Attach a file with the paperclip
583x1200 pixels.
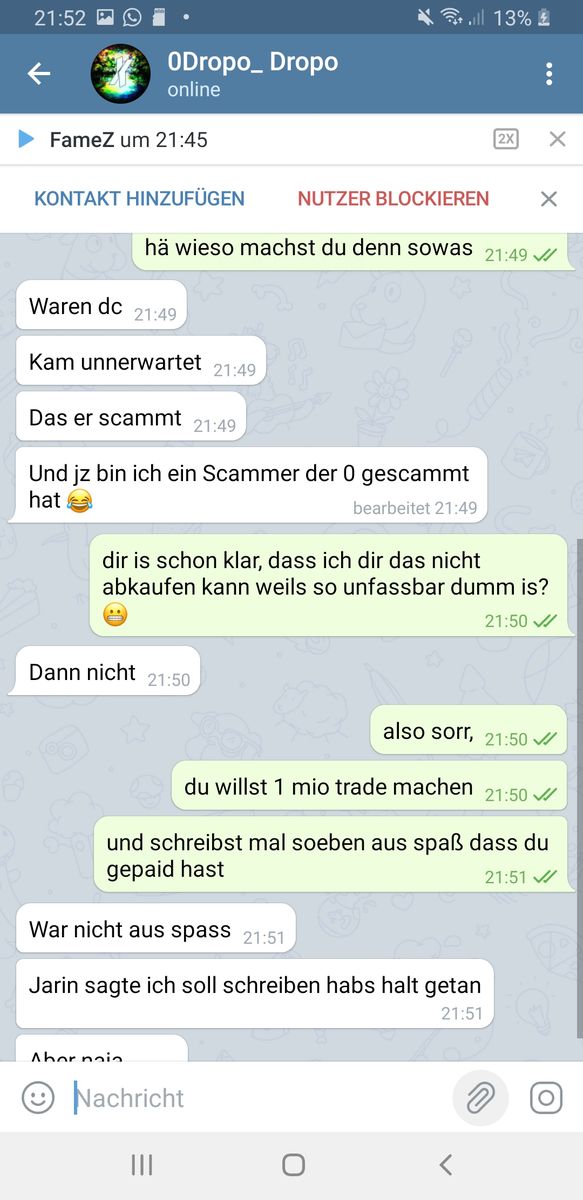click(x=481, y=1097)
